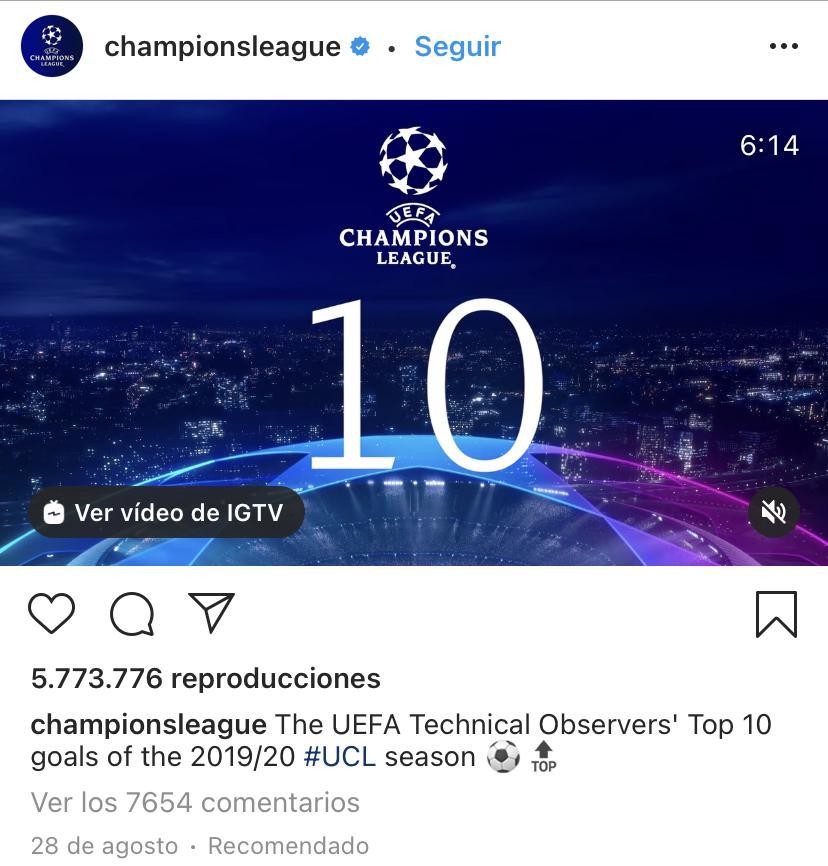Screen dimensions: 828x866
Task: Tap 'Ver vídeo de IGTV' button
Action: 165,513
